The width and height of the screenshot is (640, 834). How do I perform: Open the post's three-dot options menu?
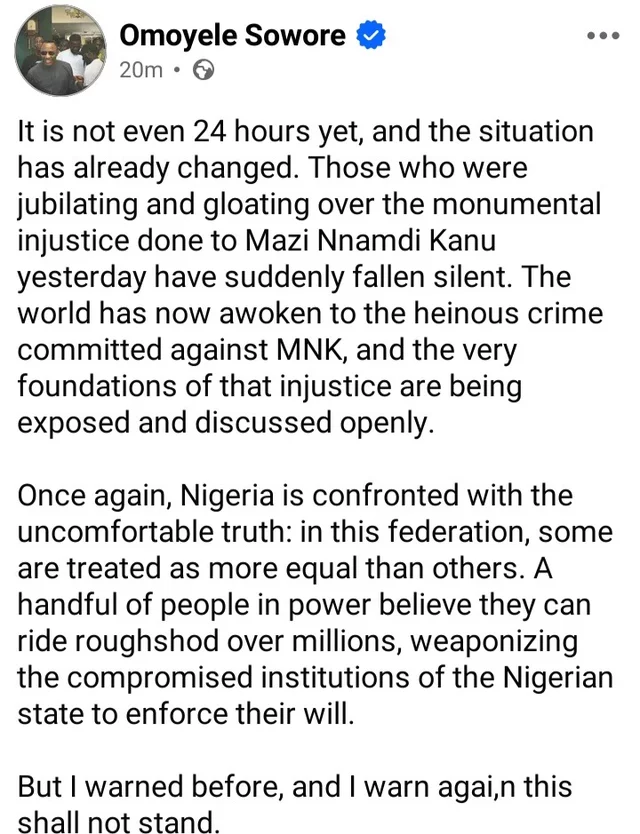pyautogui.click(x=602, y=37)
